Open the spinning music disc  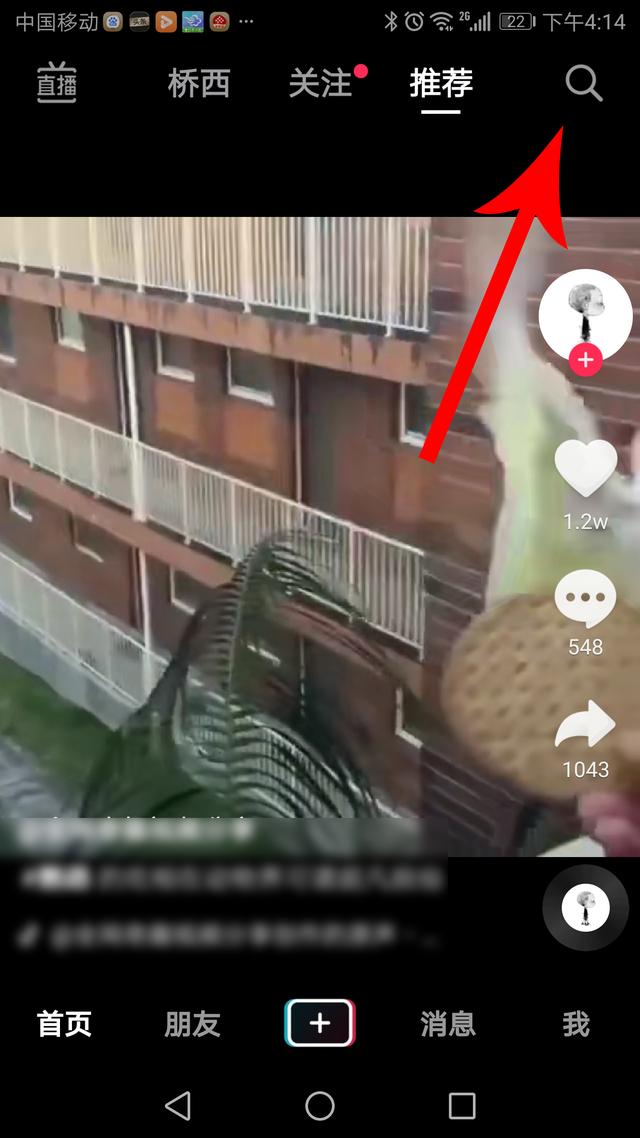[585, 908]
